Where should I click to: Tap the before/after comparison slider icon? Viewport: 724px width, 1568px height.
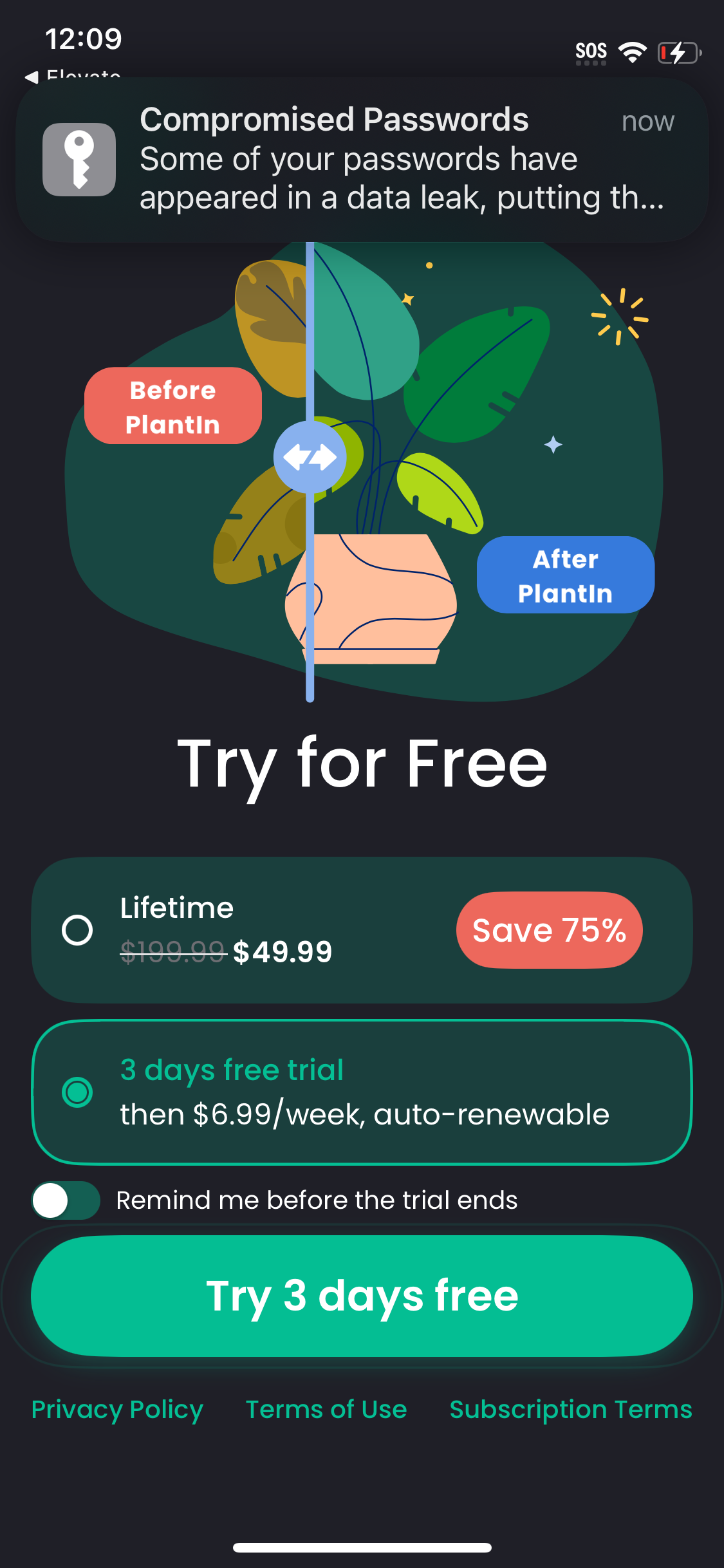point(311,456)
